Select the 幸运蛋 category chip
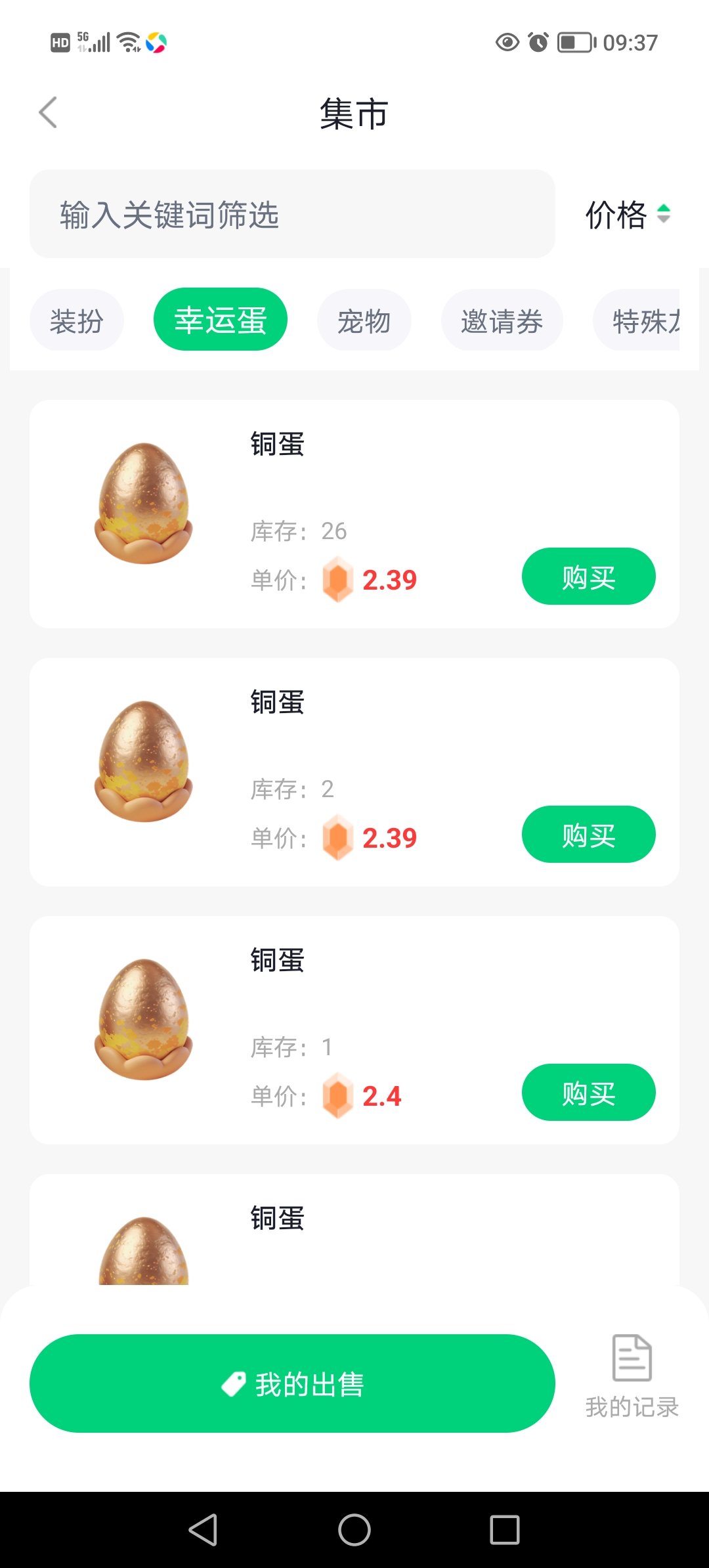709x1568 pixels. point(221,320)
